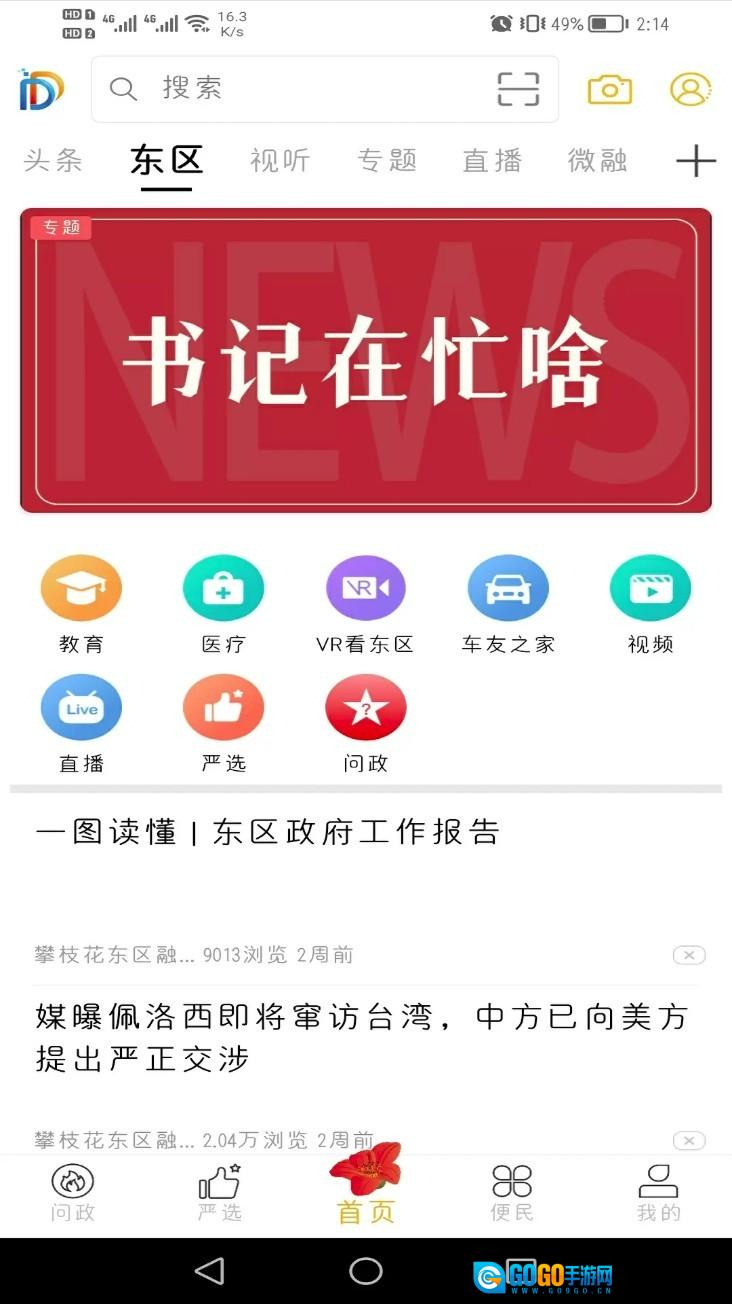Viewport: 732px width, 1304px height.
Task: Open the user profile icon
Action: [x=690, y=89]
